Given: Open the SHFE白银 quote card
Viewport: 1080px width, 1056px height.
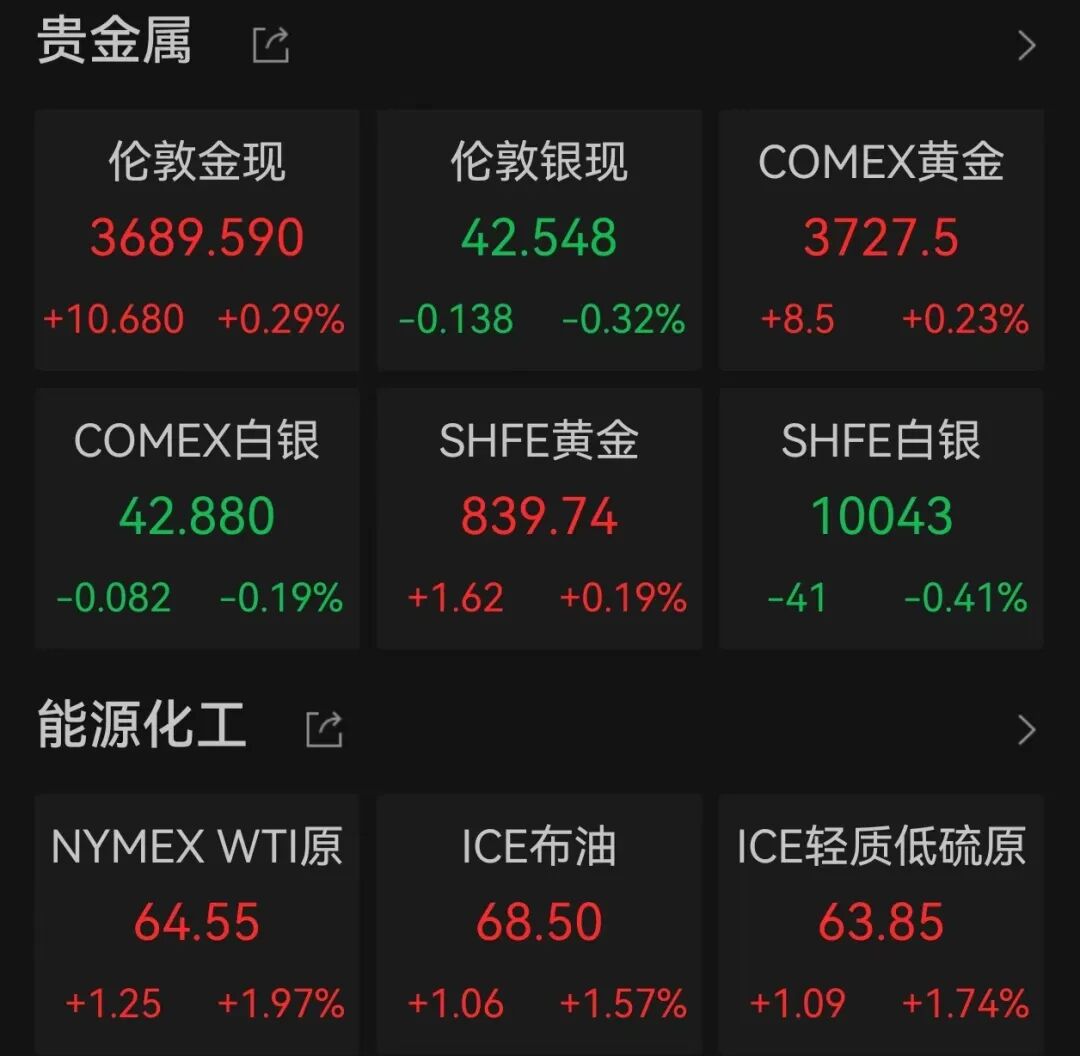Looking at the screenshot, I should pyautogui.click(x=881, y=518).
